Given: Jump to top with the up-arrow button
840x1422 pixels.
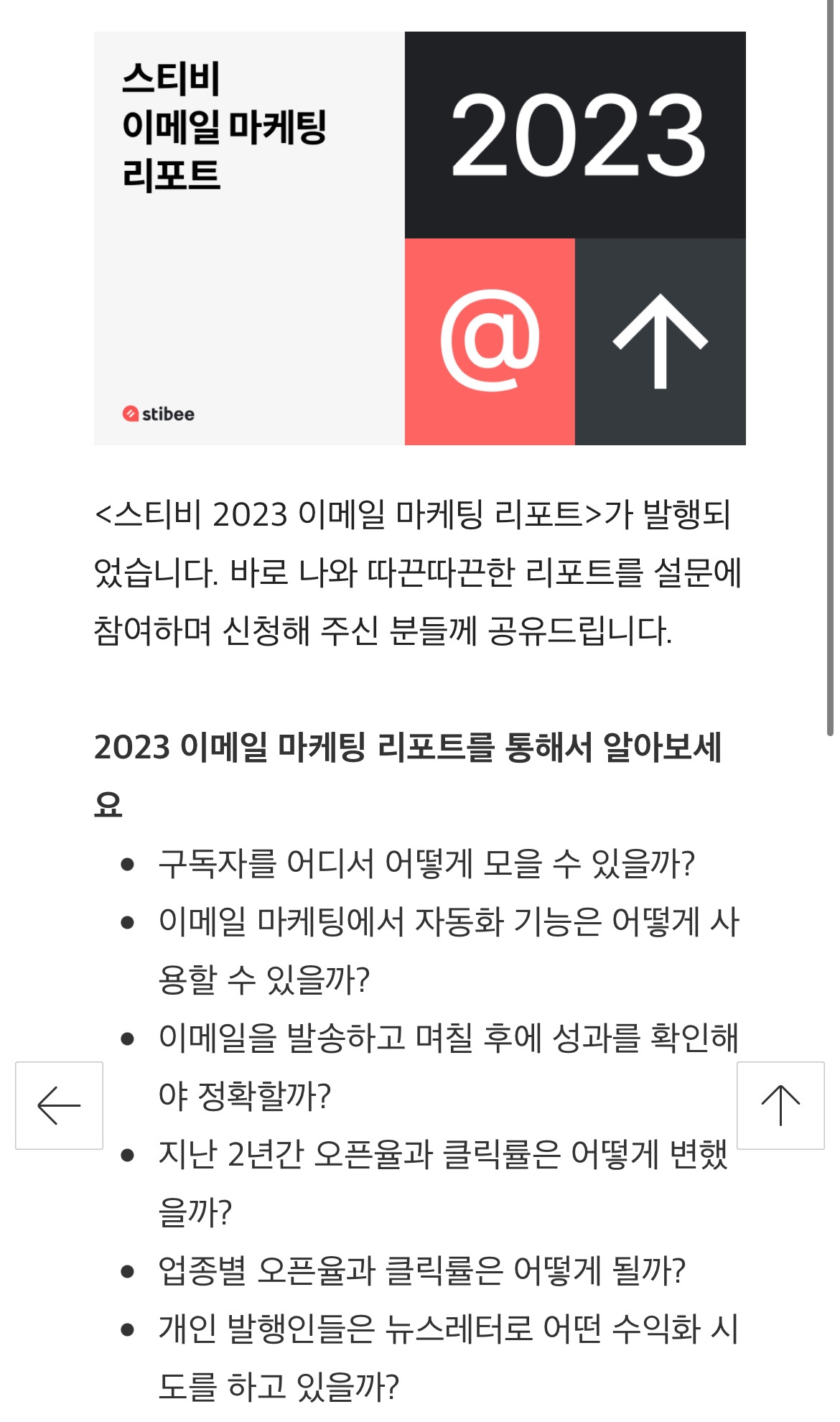Looking at the screenshot, I should pyautogui.click(x=780, y=1105).
